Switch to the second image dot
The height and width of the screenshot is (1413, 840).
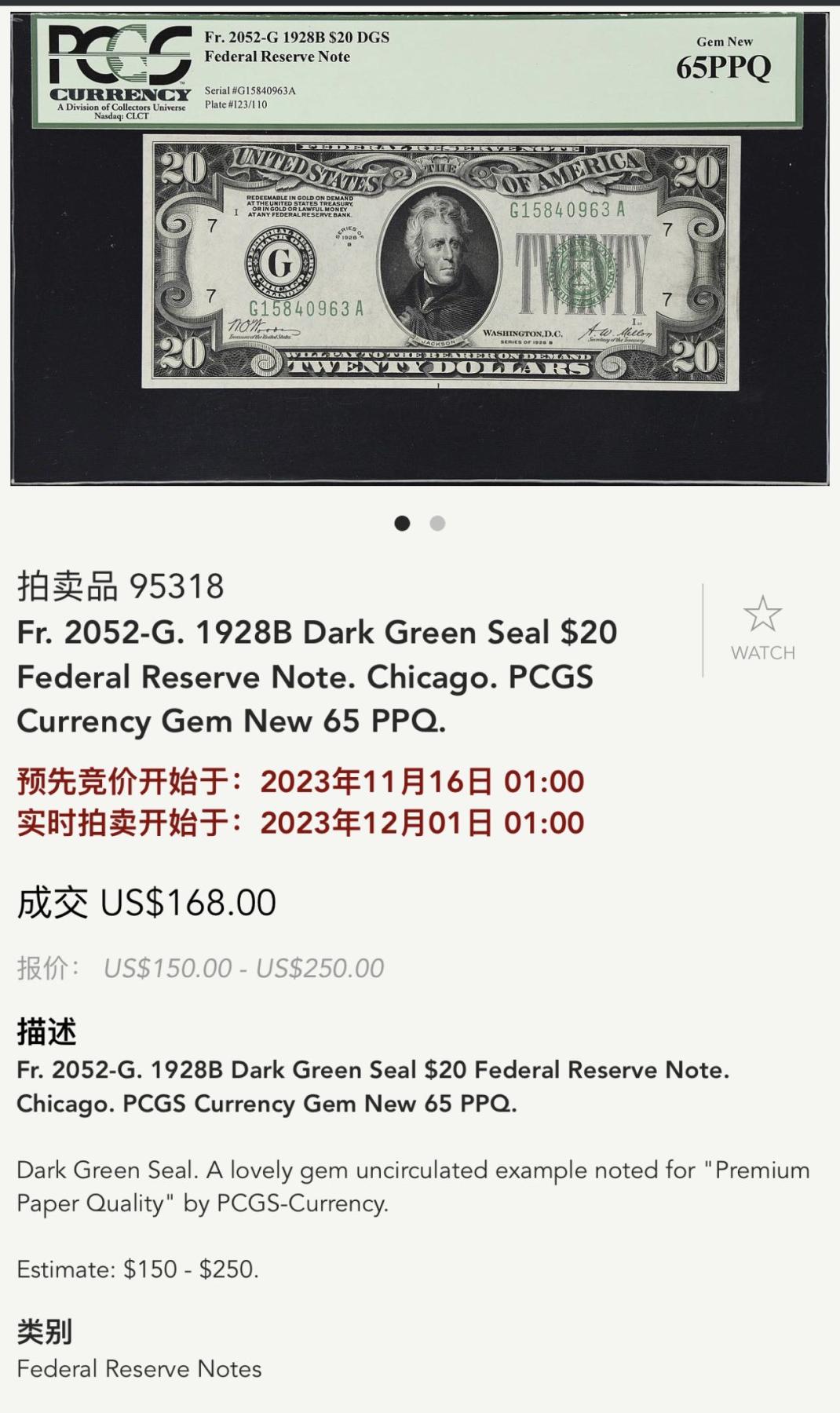tap(437, 524)
